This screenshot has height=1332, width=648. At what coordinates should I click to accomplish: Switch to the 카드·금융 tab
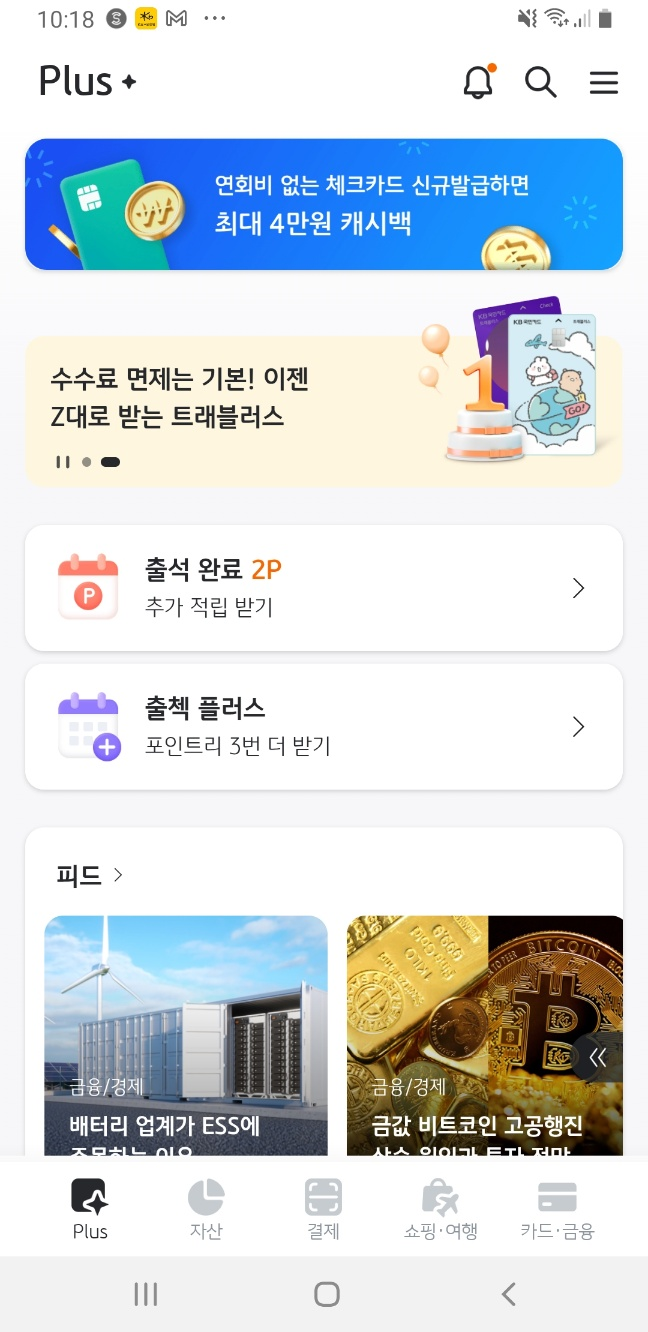click(x=557, y=1209)
